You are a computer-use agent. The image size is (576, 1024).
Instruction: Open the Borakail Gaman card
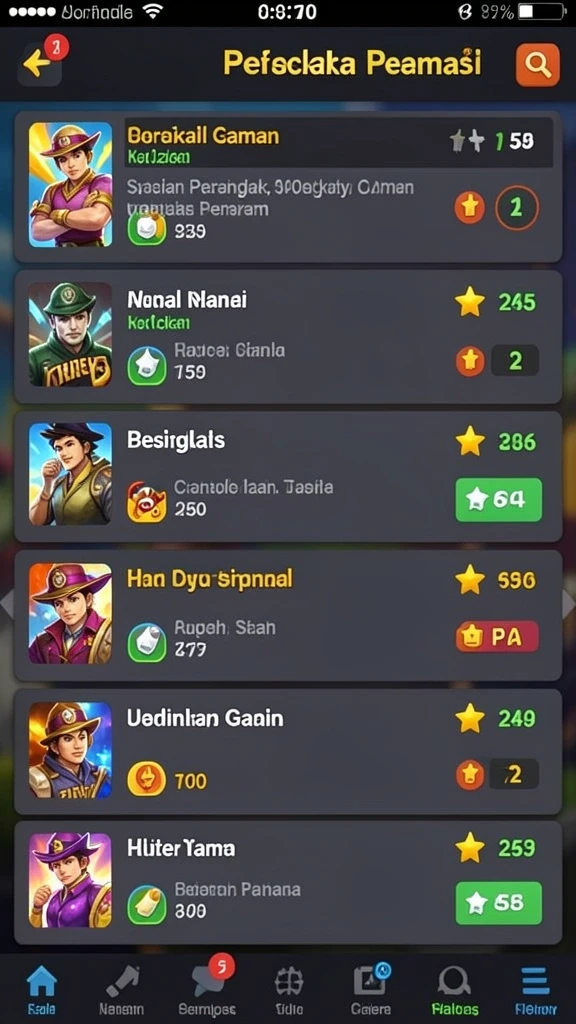click(288, 186)
